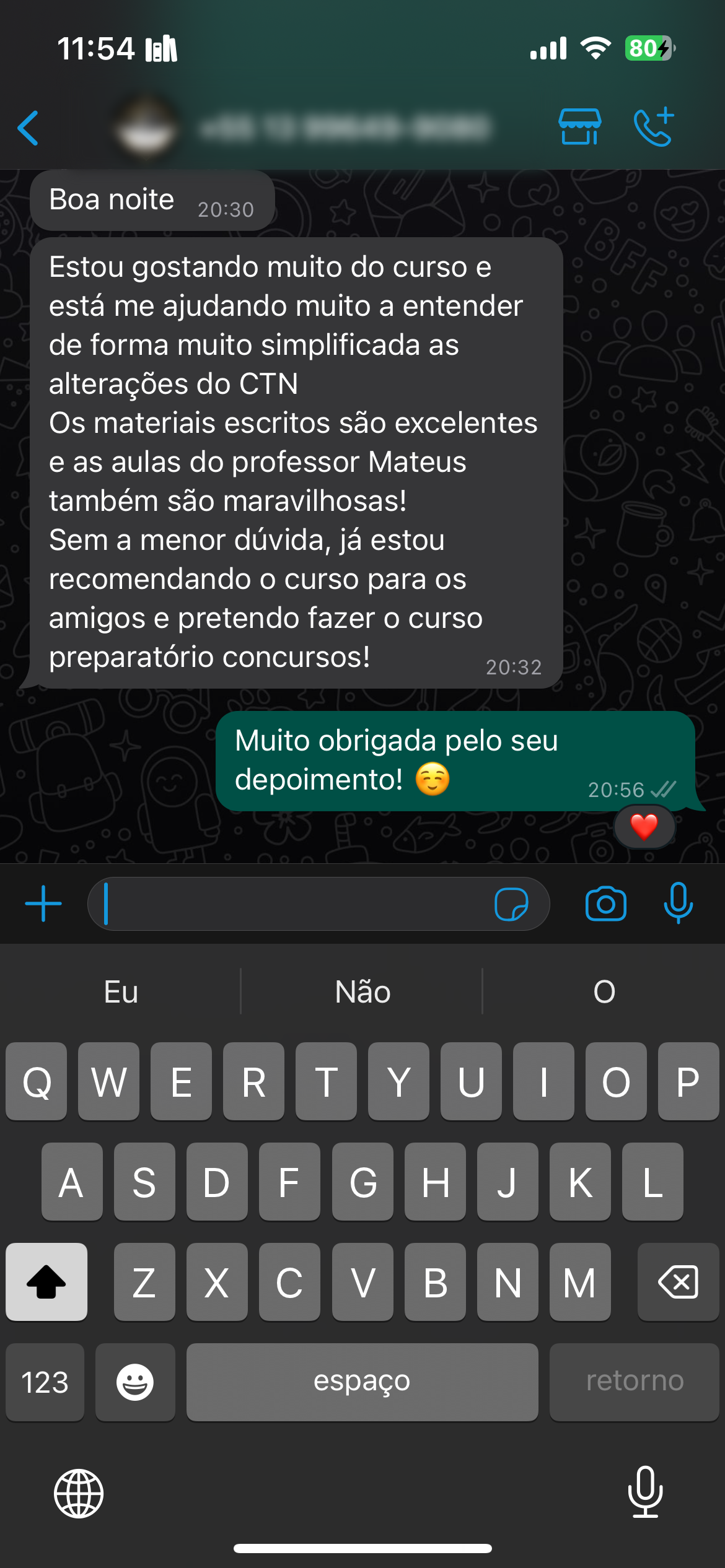Open the business catalog storefront icon
725x1568 pixels.
(579, 127)
